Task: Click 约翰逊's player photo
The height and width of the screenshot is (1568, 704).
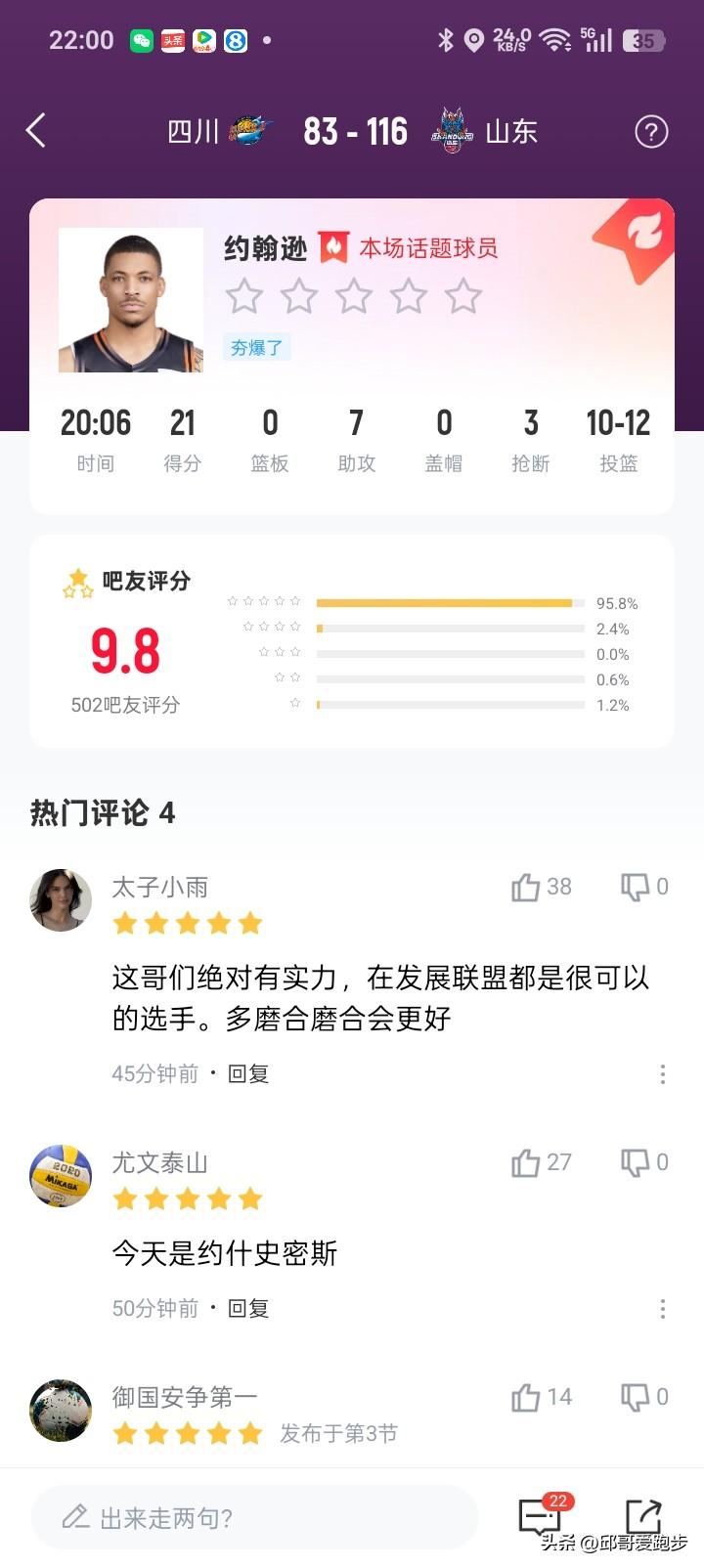Action: coord(131,299)
